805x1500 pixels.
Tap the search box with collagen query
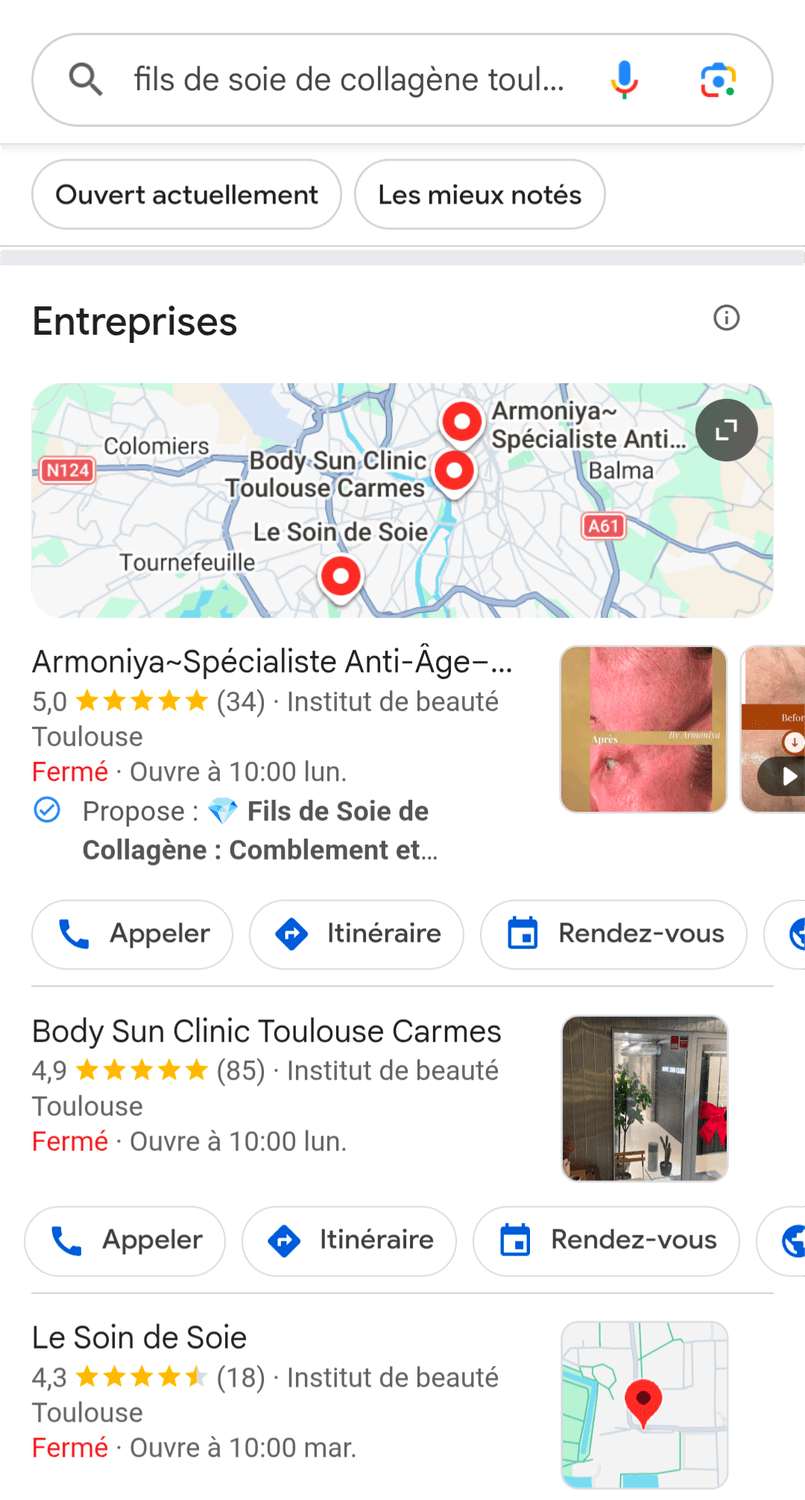[x=350, y=80]
